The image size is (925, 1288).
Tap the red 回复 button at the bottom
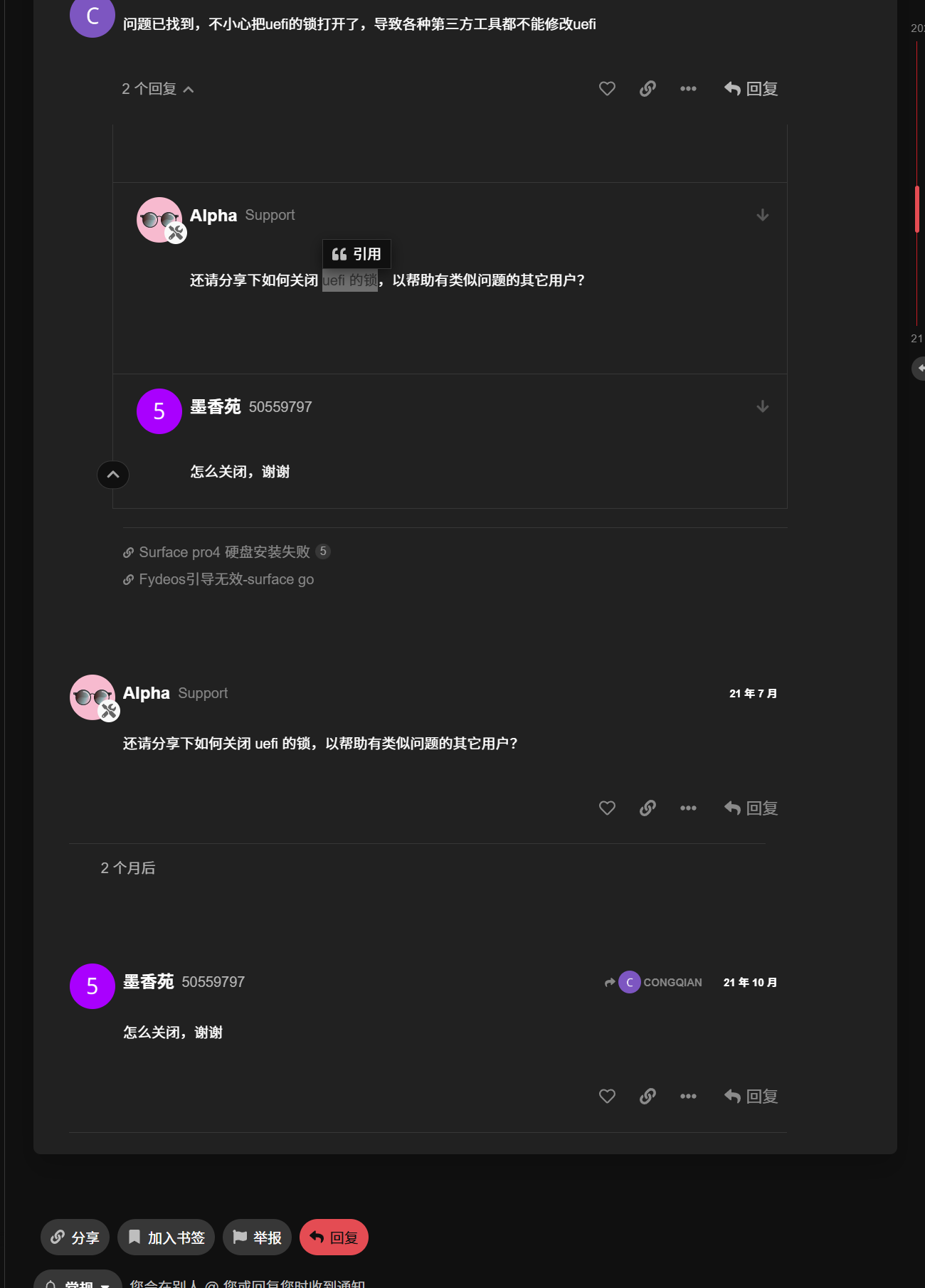tap(334, 1237)
